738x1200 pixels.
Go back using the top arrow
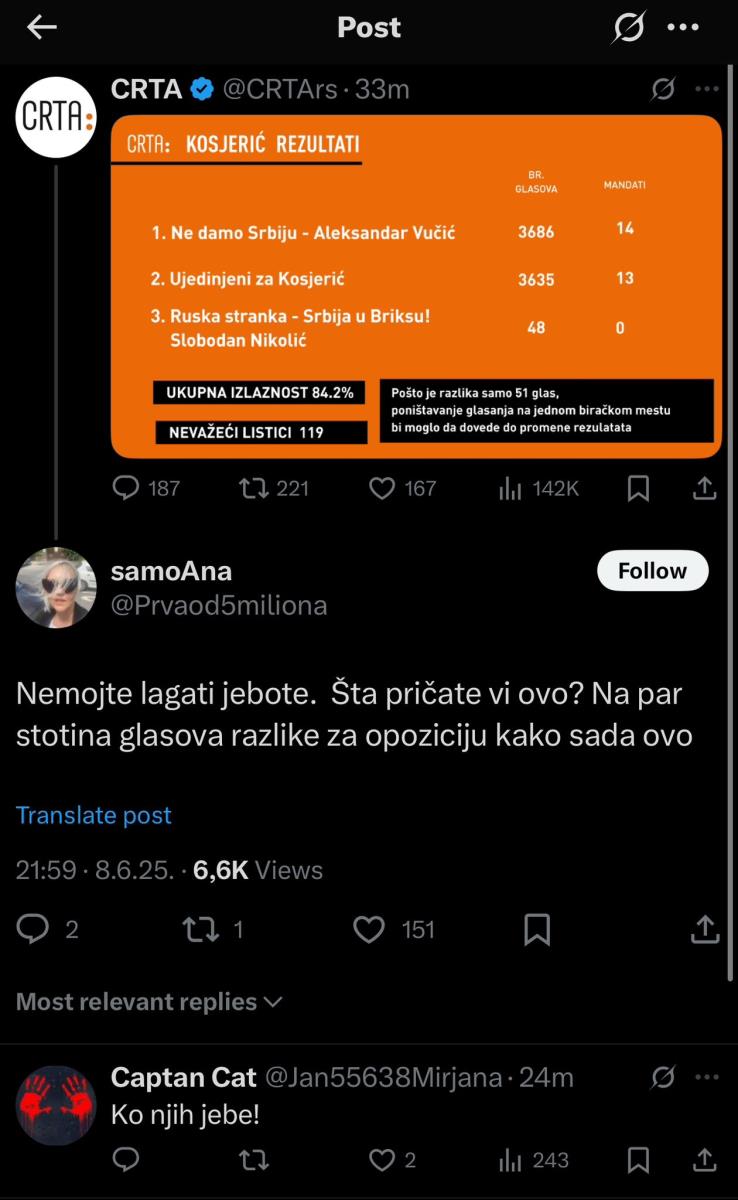[x=41, y=28]
